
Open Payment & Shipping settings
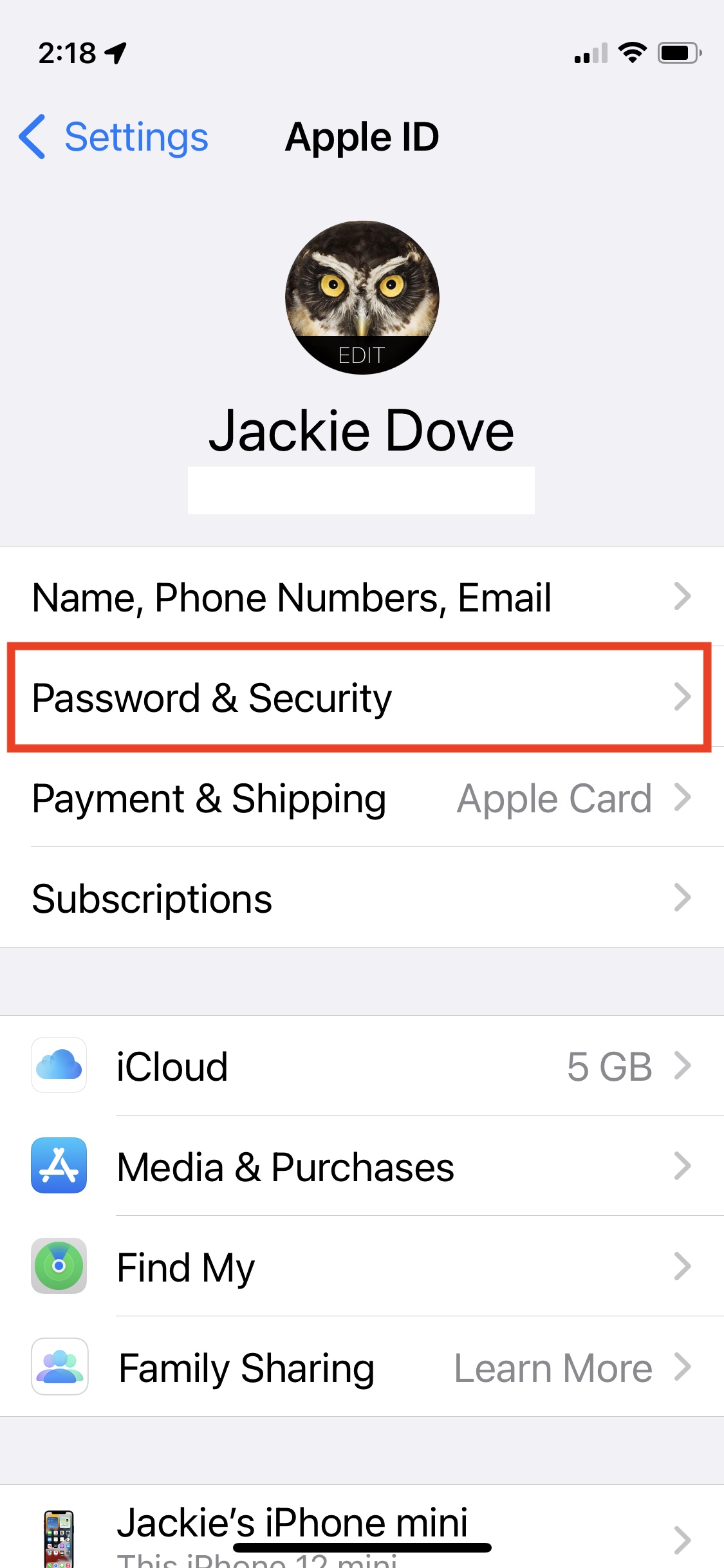[x=362, y=798]
